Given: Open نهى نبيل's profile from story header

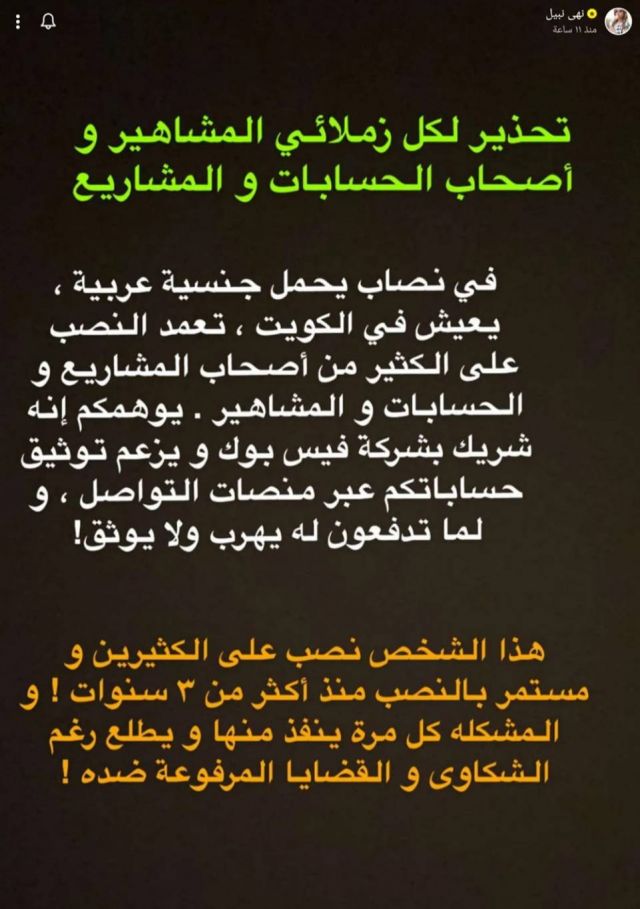Looking at the screenshot, I should pos(618,19).
